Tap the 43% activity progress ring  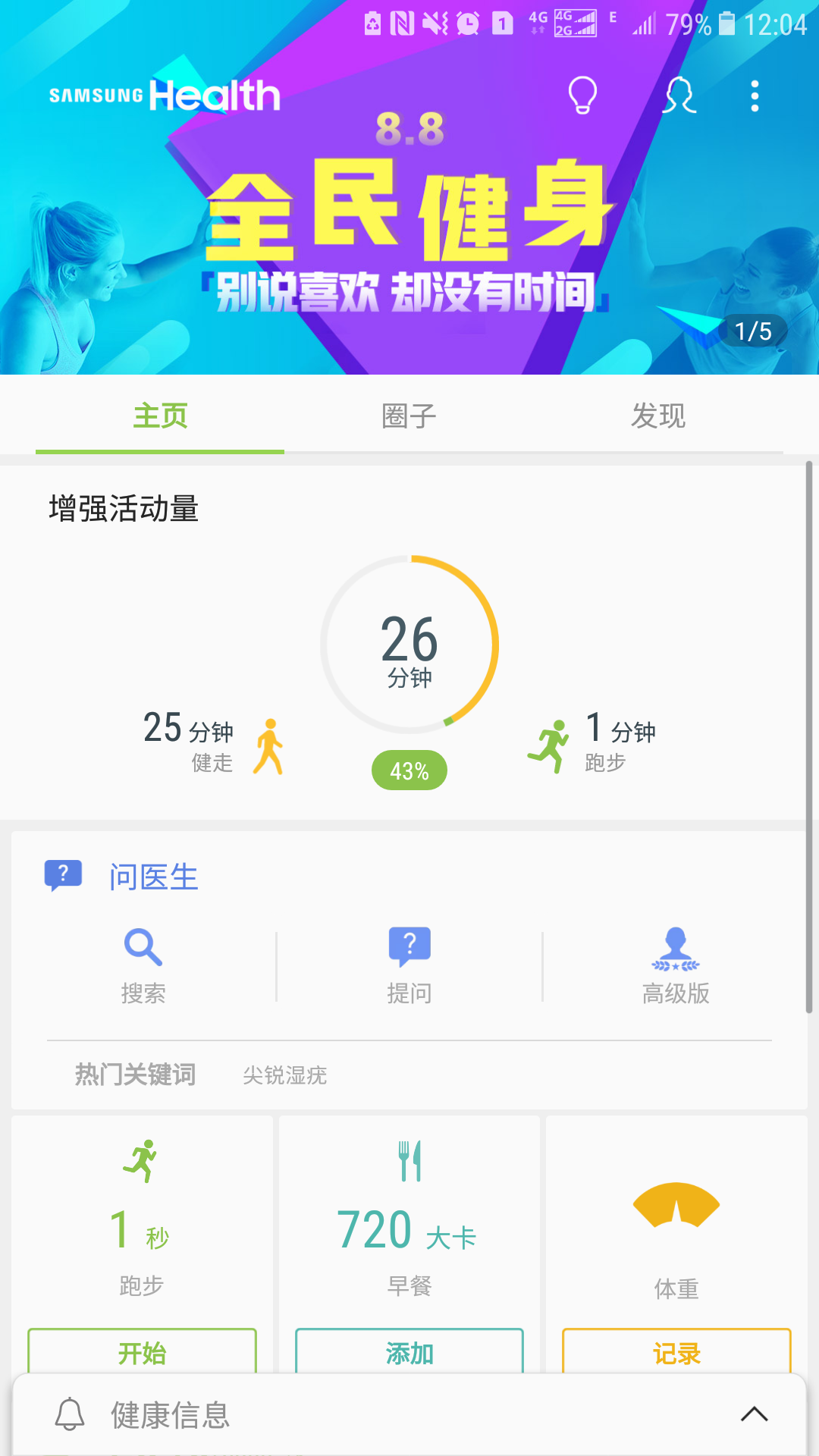click(x=409, y=770)
